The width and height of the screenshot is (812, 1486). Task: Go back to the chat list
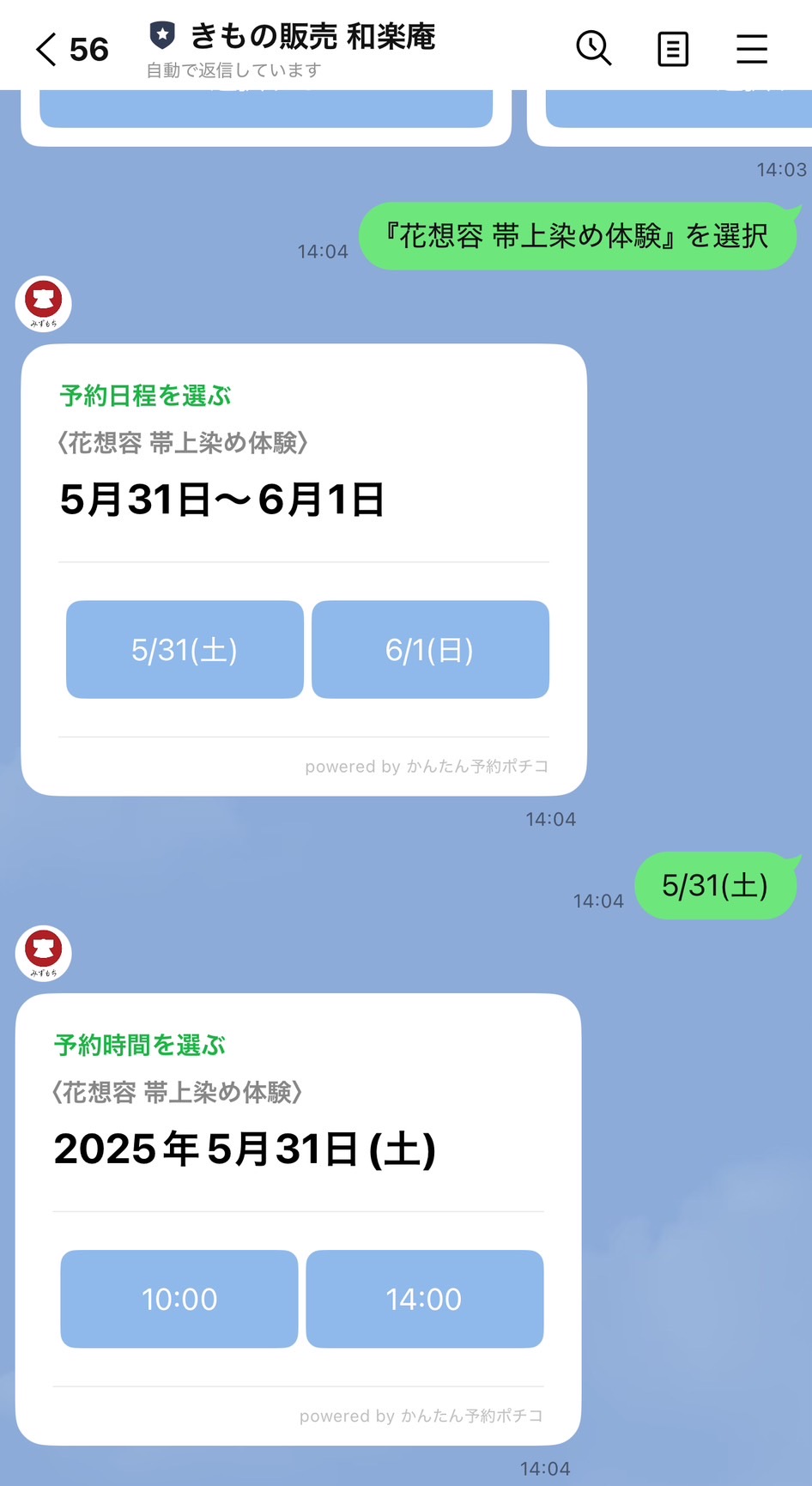click(47, 49)
